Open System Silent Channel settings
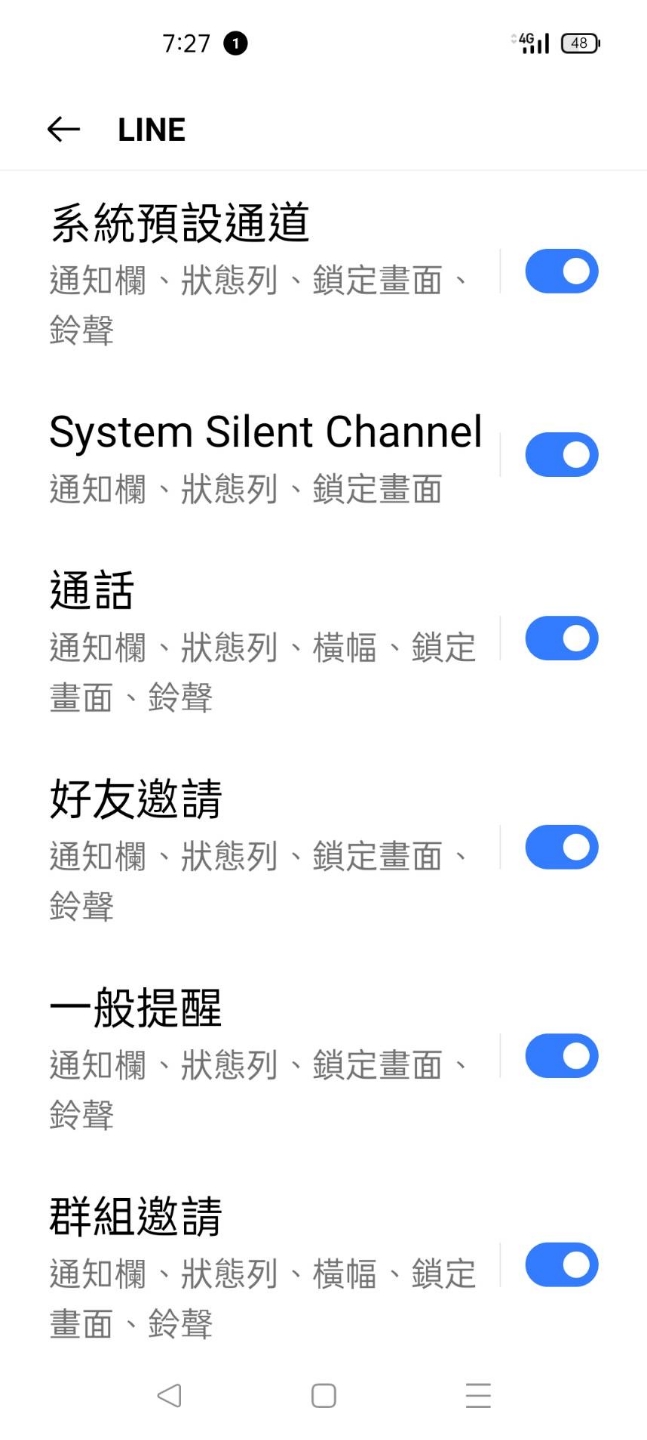The height and width of the screenshot is (1440, 647). coord(264,457)
